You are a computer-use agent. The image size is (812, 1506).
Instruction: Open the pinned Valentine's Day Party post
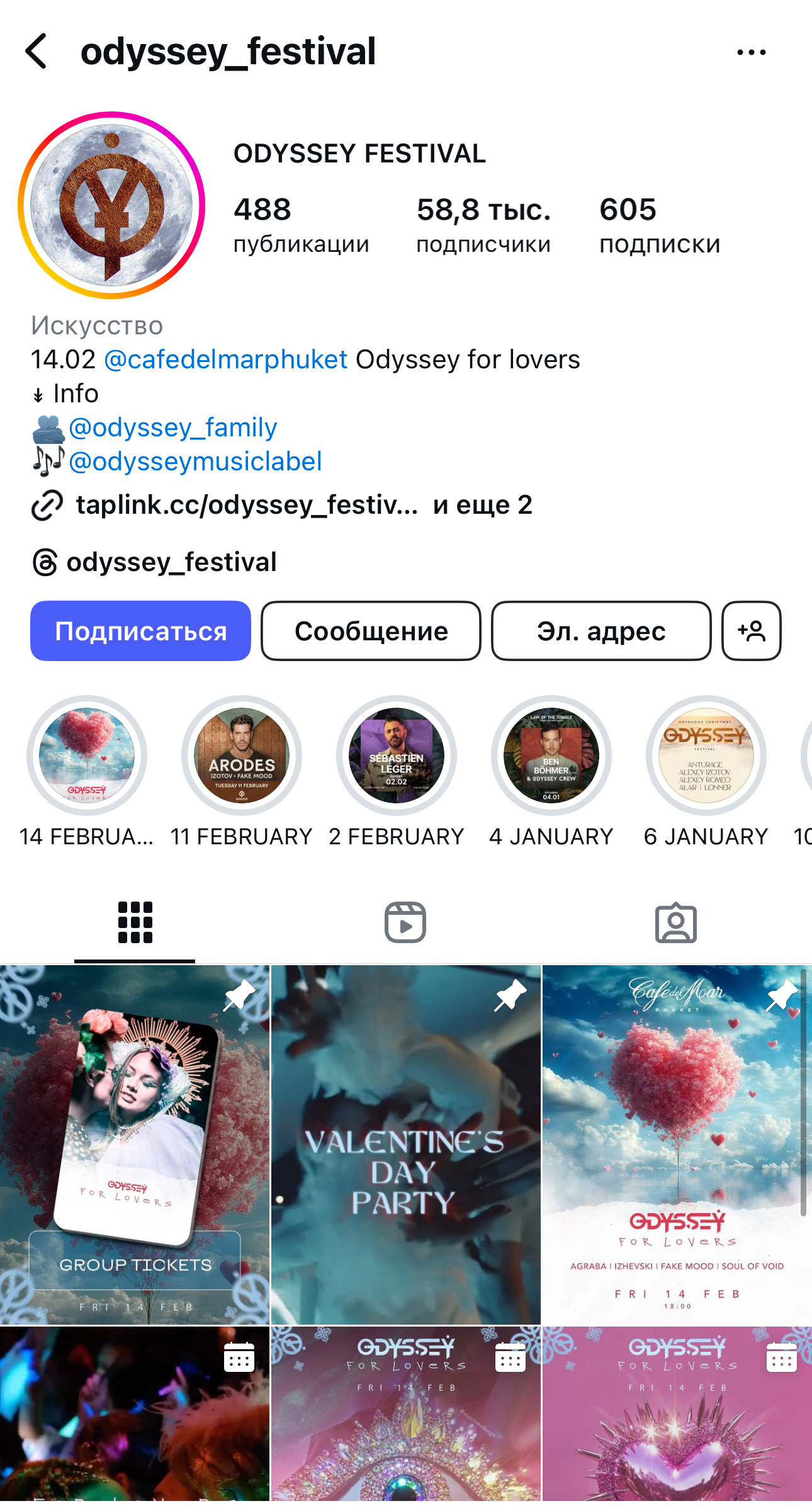pos(405,1145)
